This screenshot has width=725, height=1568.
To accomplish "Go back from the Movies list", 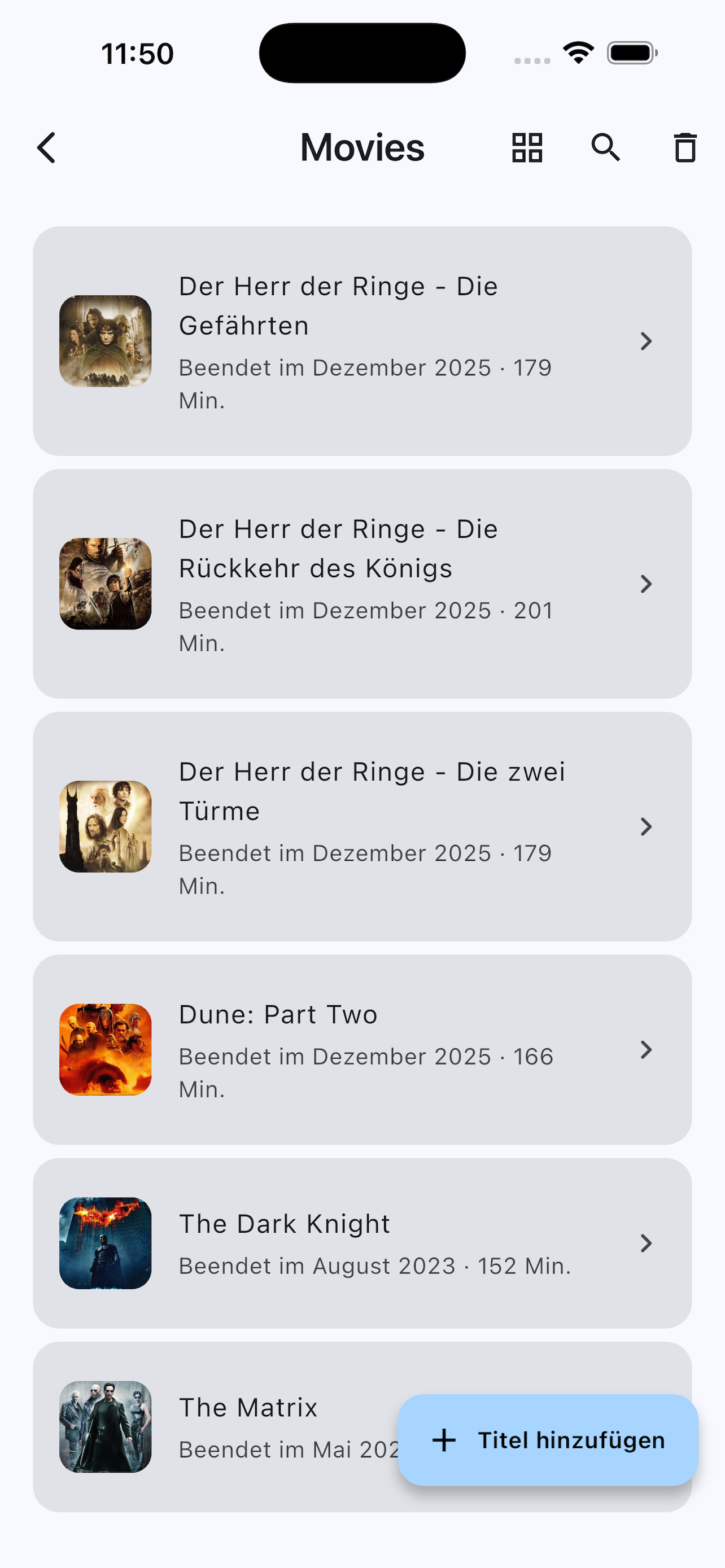I will click(x=47, y=148).
